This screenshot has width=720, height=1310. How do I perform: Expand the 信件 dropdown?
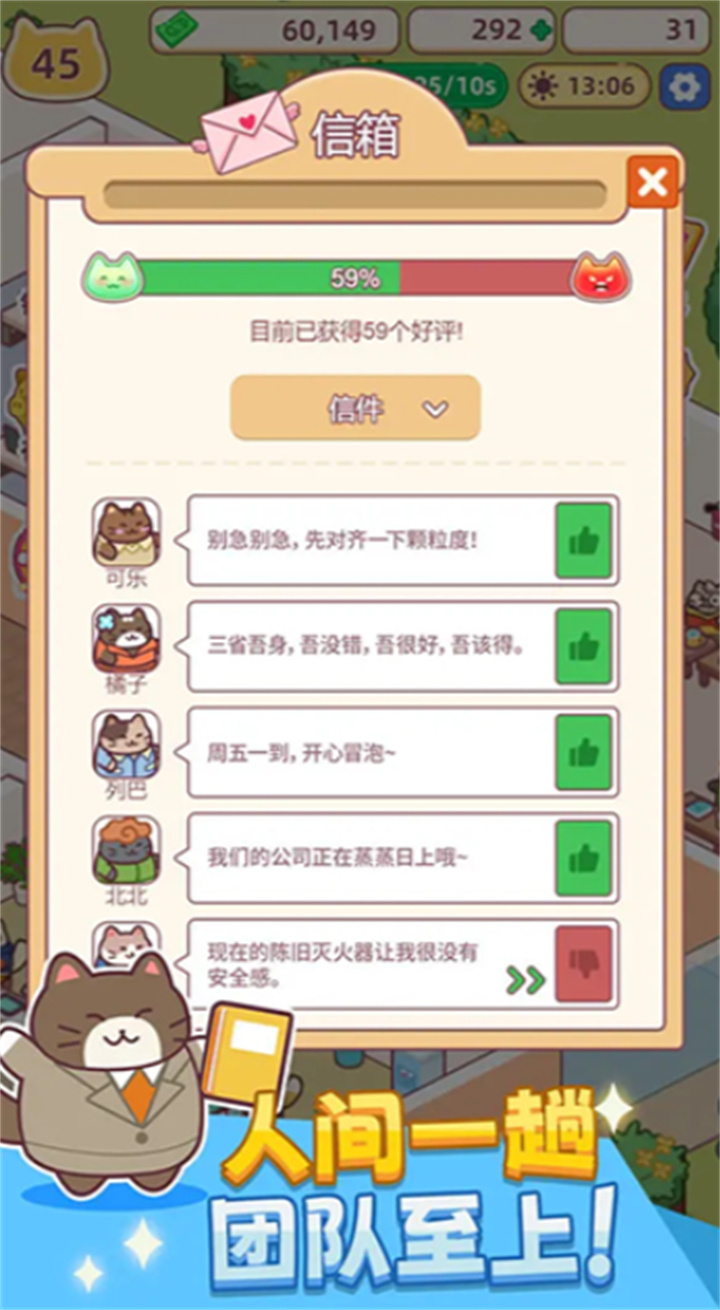355,408
